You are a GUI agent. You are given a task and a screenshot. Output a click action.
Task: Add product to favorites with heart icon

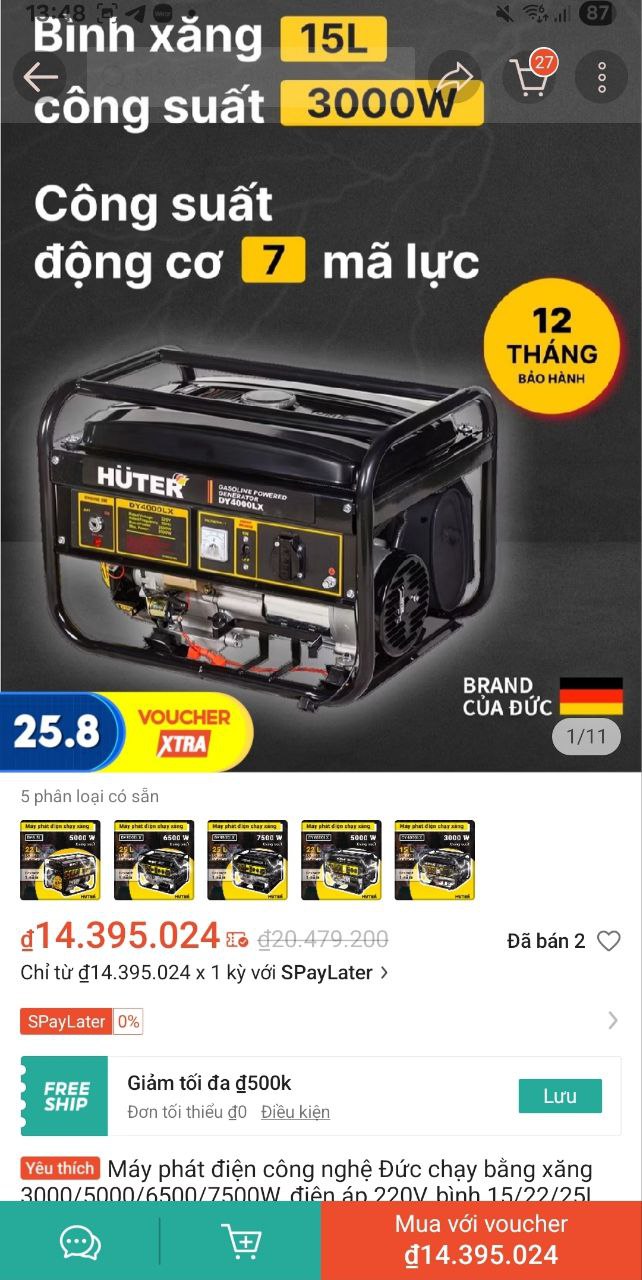pos(608,941)
